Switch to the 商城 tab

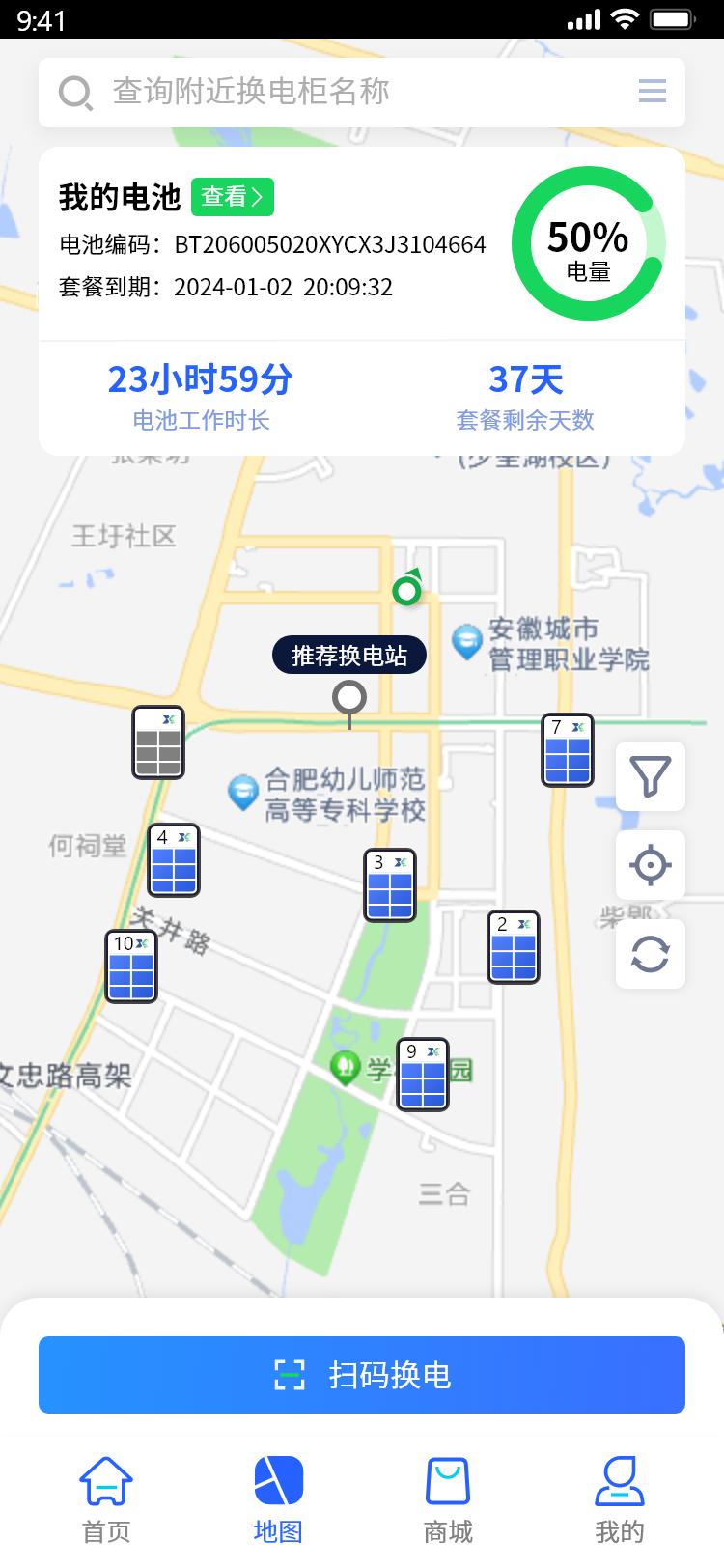pyautogui.click(x=446, y=1492)
